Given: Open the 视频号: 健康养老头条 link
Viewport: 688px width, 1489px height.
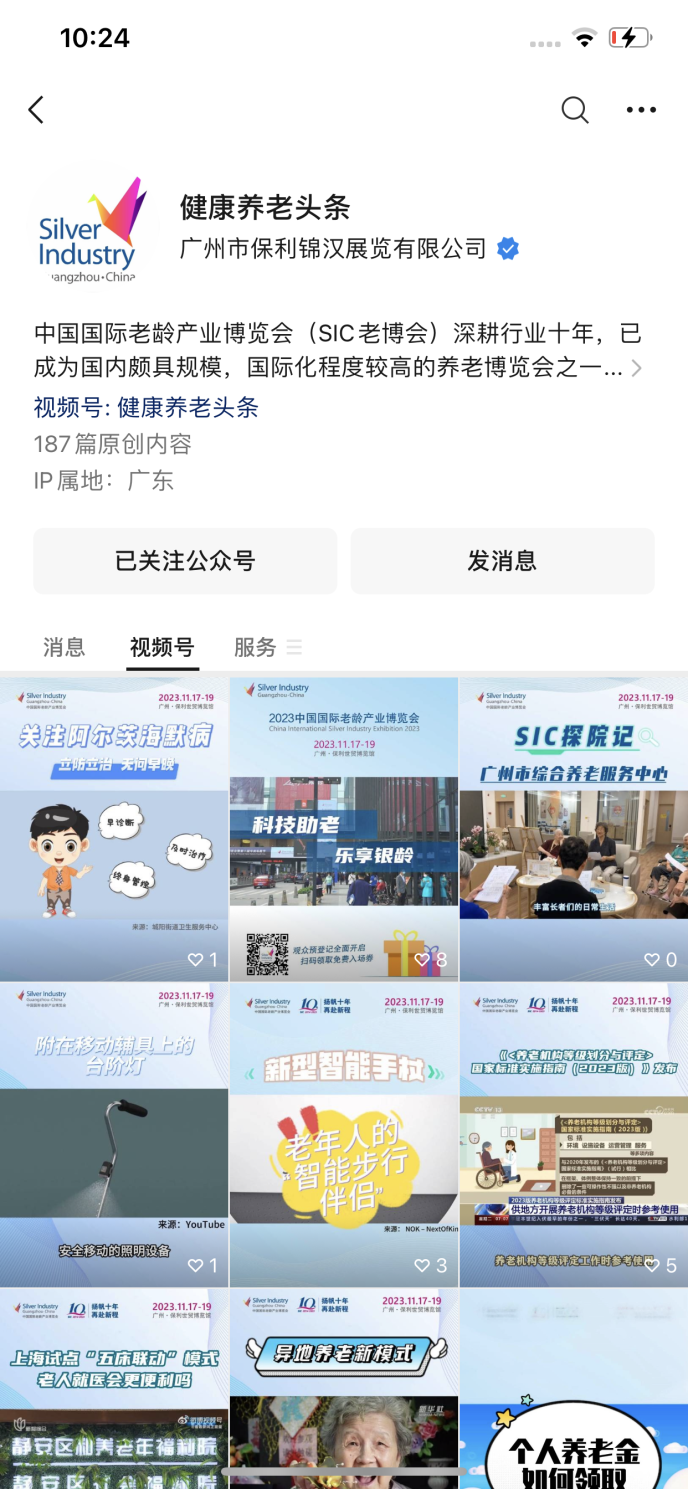Looking at the screenshot, I should point(146,407).
